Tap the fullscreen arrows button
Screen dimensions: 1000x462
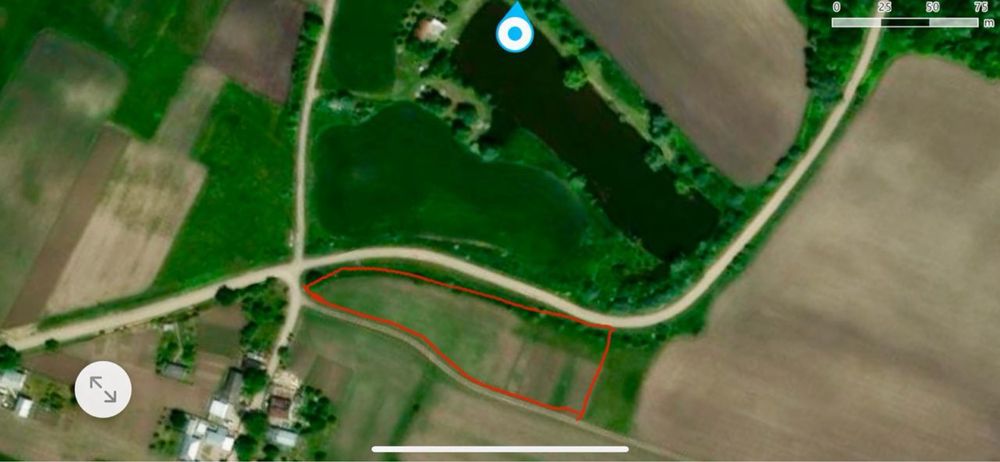coord(103,389)
